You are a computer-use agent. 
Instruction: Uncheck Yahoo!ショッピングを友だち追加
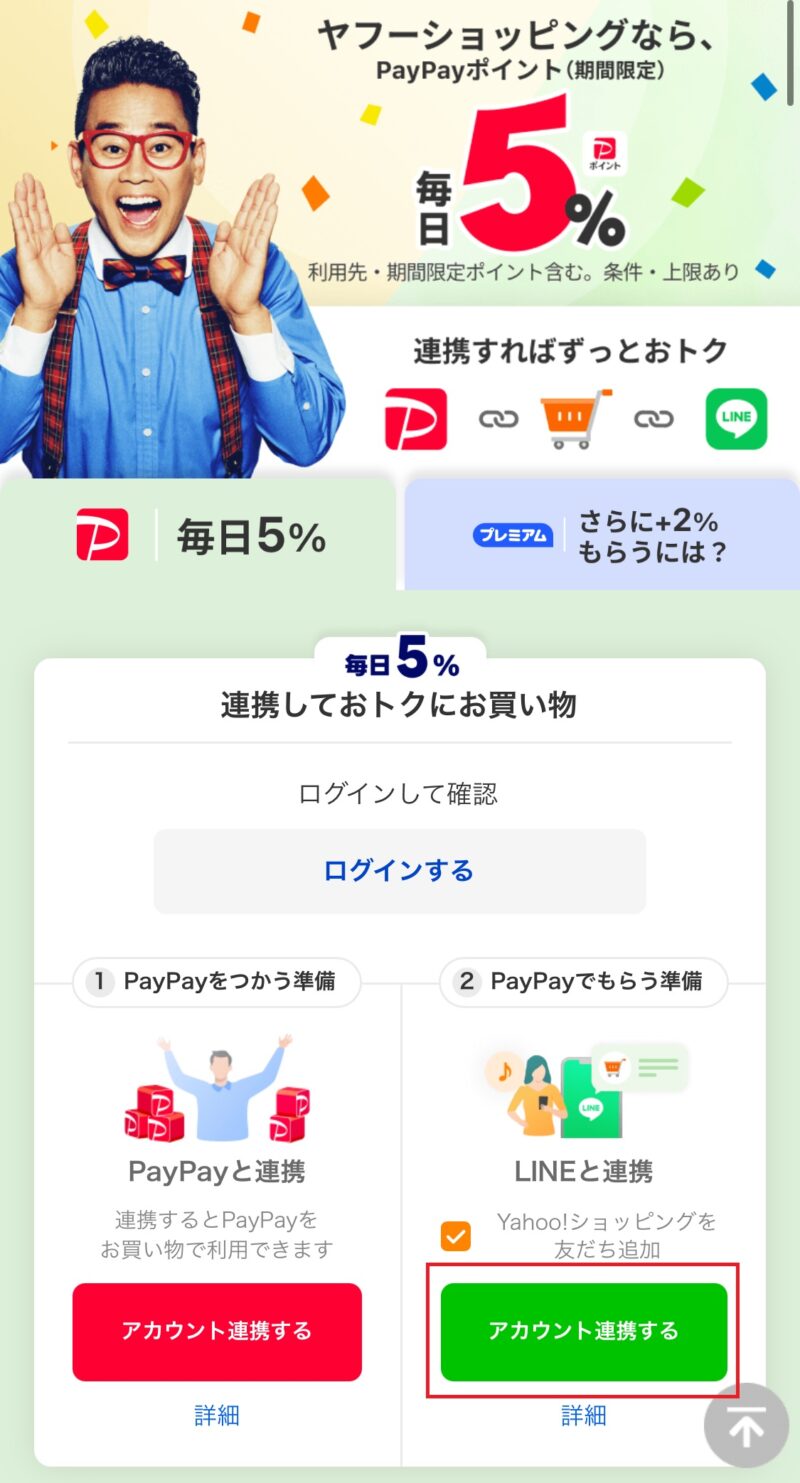456,1236
